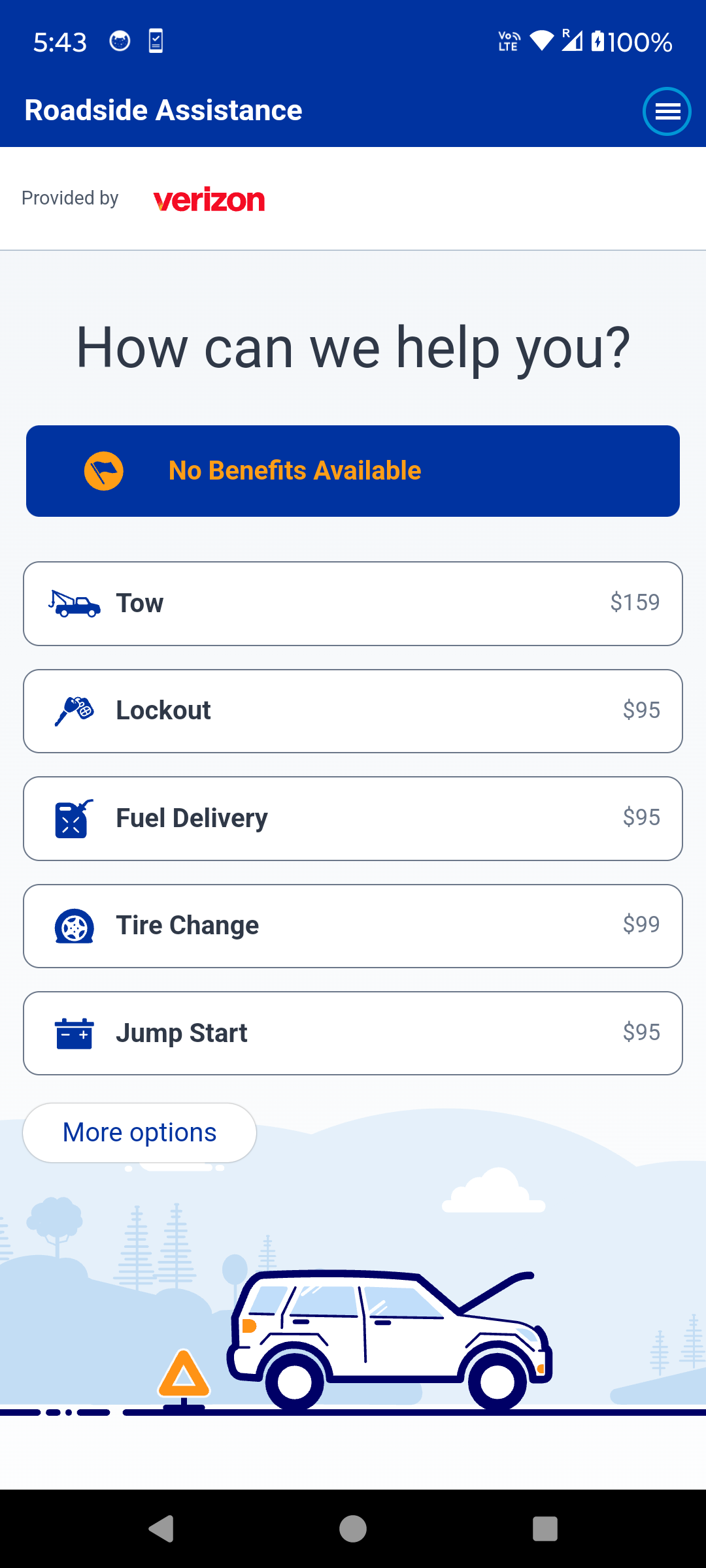Select the Jump Start service row
The height and width of the screenshot is (1568, 706).
point(353,1032)
